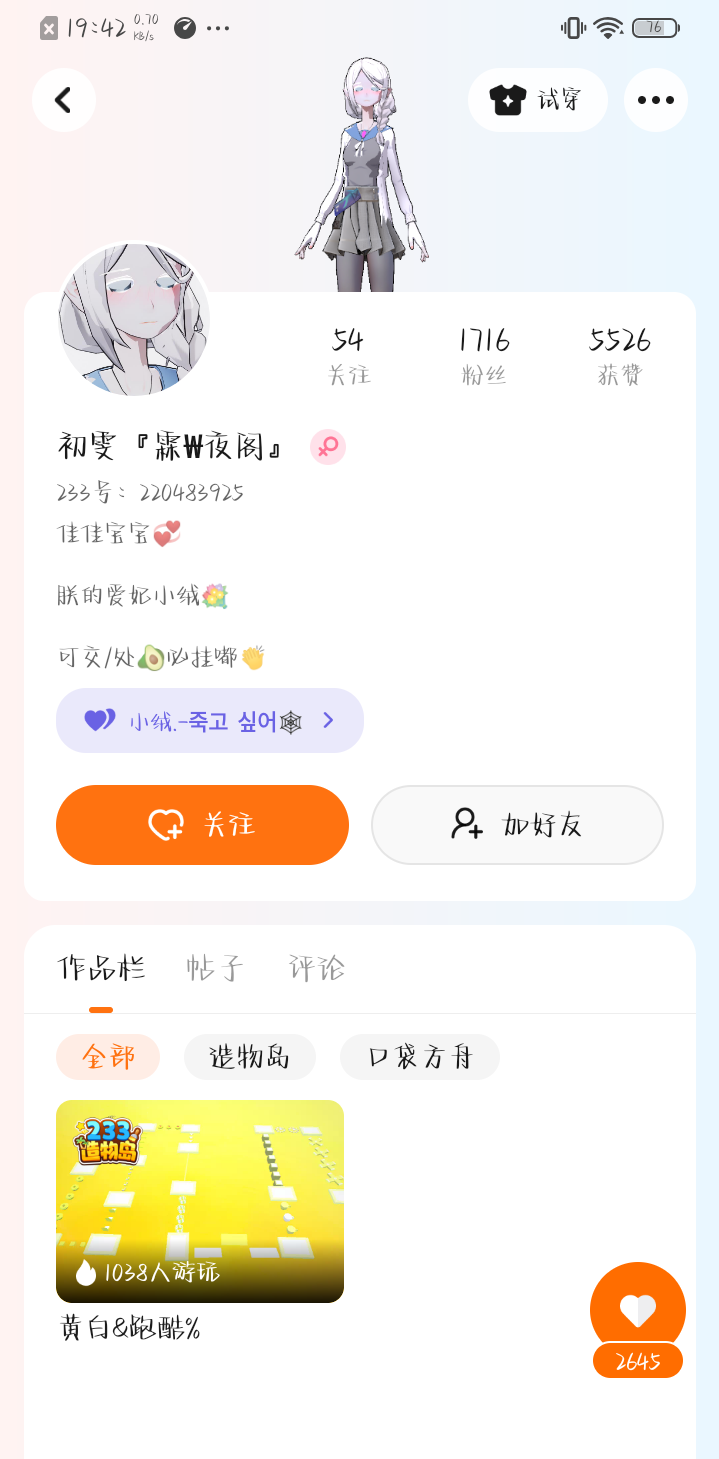View the profile avatar picture
The image size is (719, 1459).
134,320
